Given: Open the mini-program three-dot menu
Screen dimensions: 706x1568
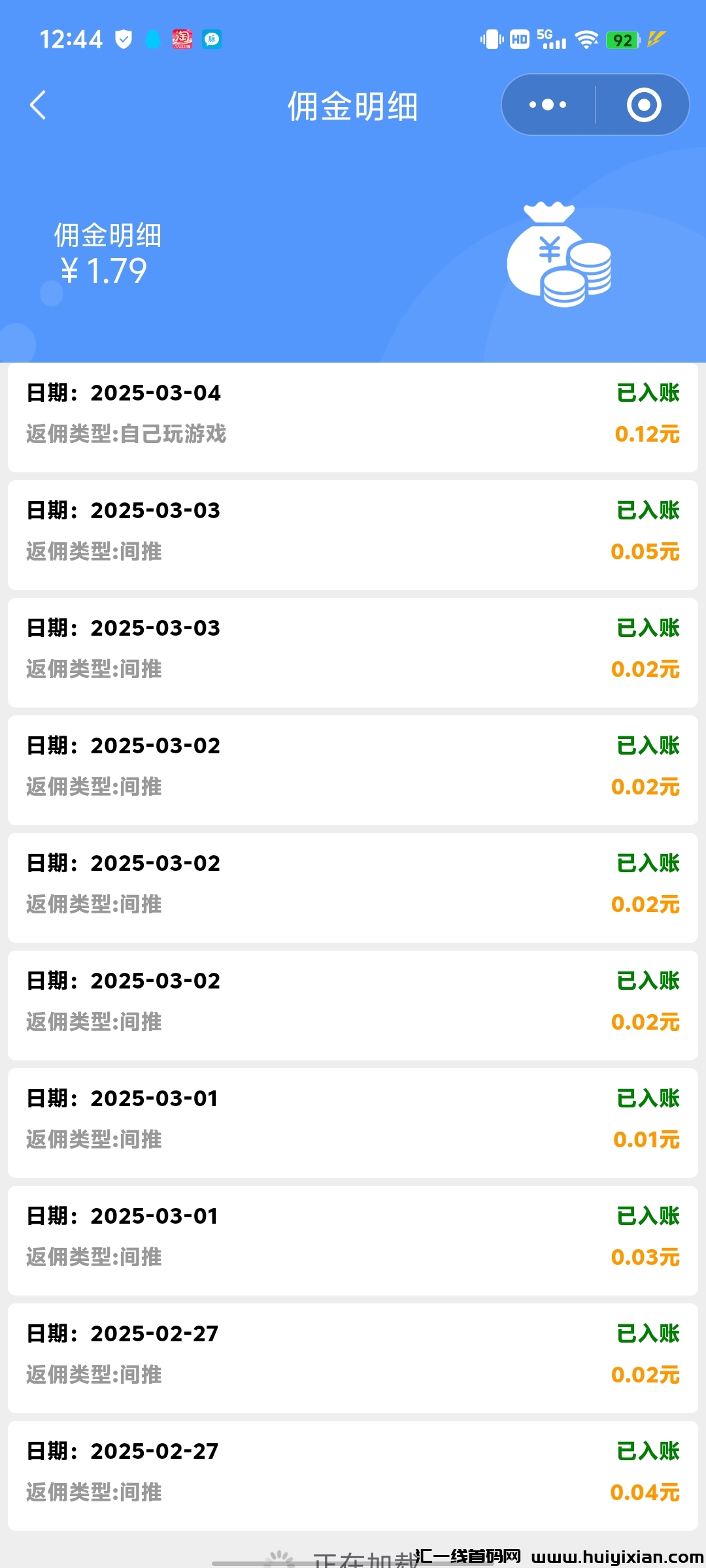Looking at the screenshot, I should pyautogui.click(x=548, y=105).
